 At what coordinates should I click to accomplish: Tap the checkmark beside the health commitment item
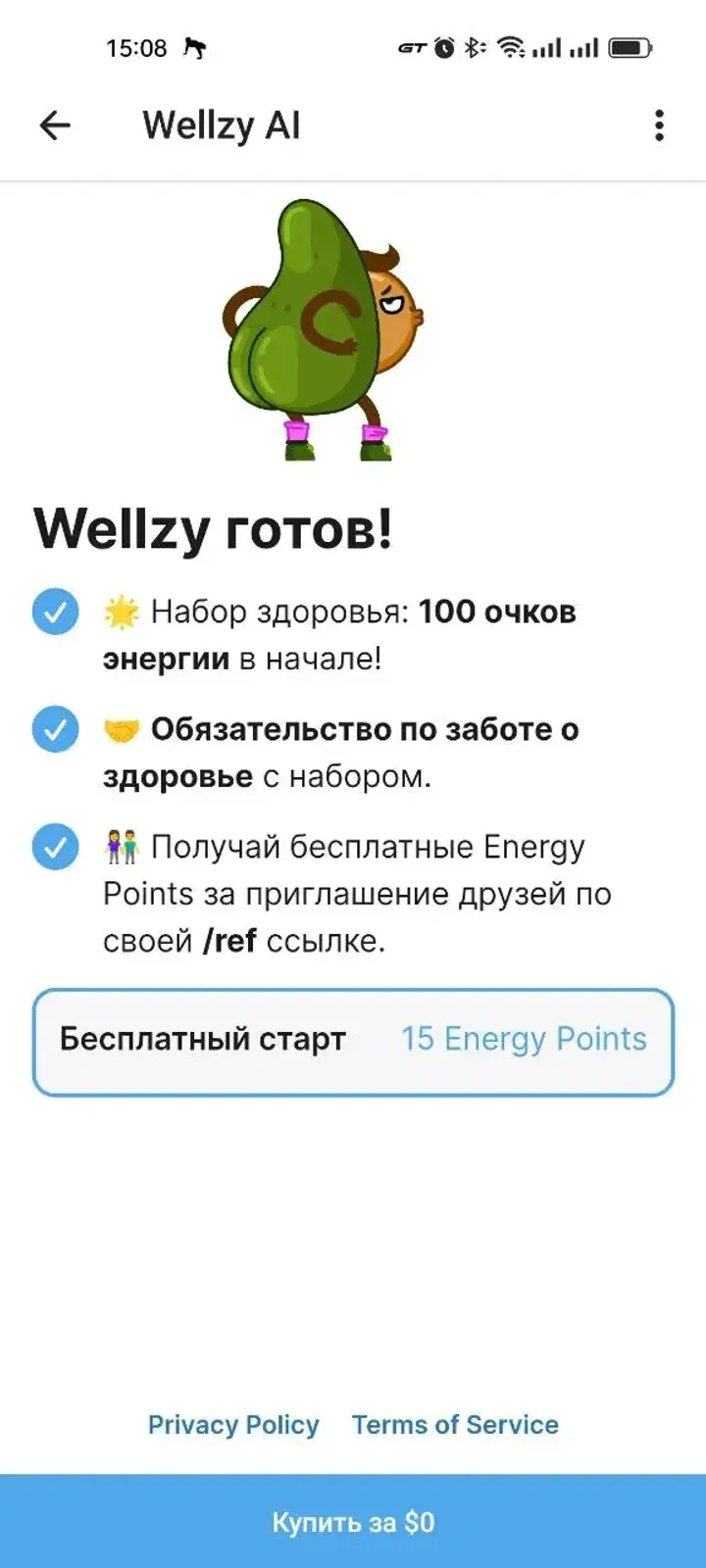pyautogui.click(x=56, y=728)
